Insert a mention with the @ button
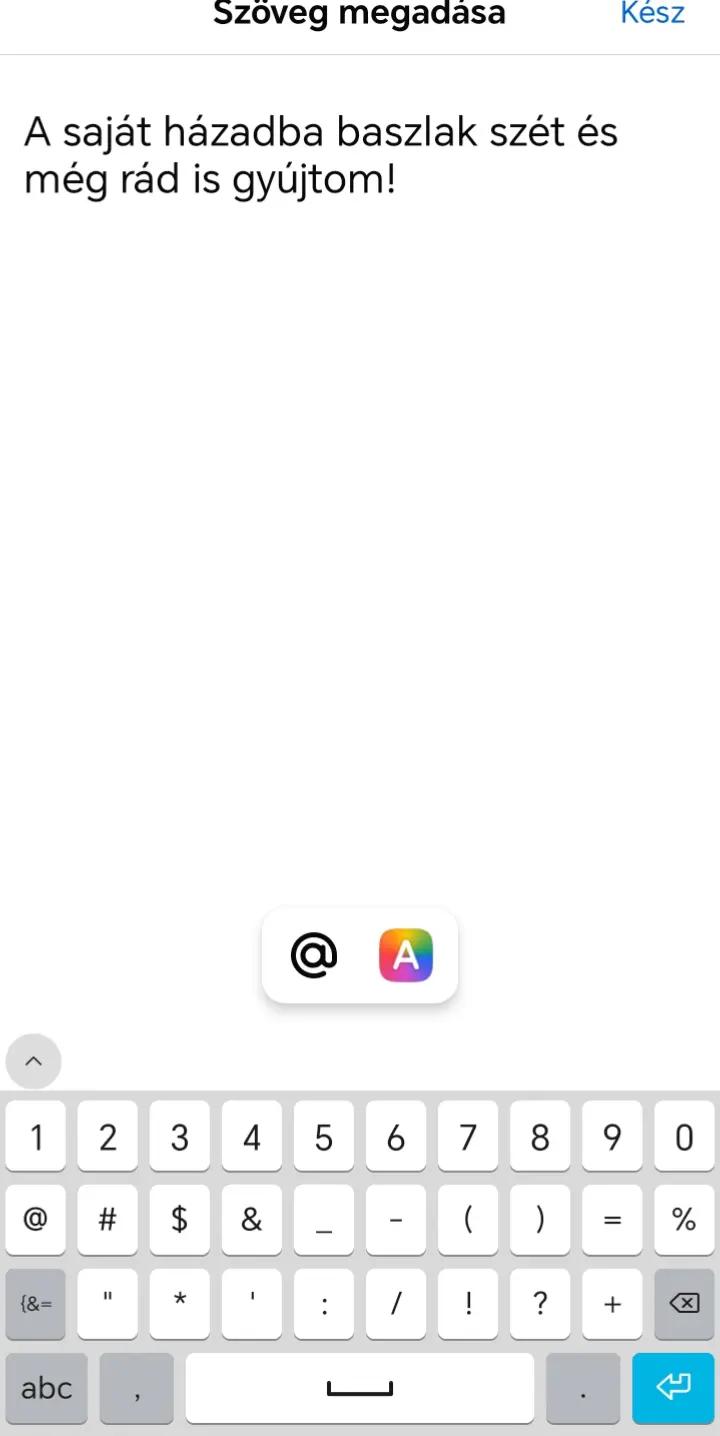 (x=314, y=955)
